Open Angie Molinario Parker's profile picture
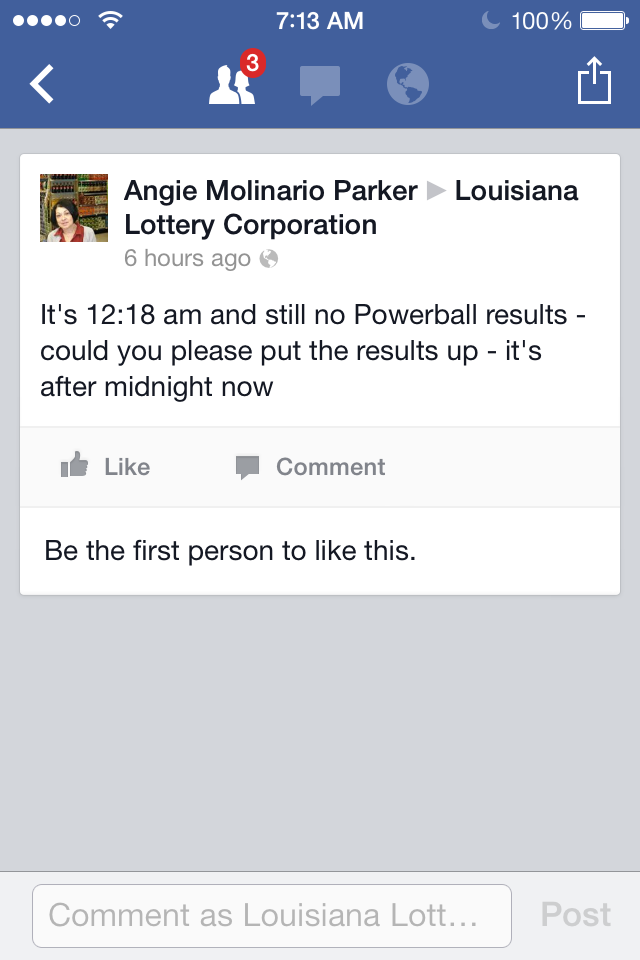The image size is (640, 960). pyautogui.click(x=74, y=208)
